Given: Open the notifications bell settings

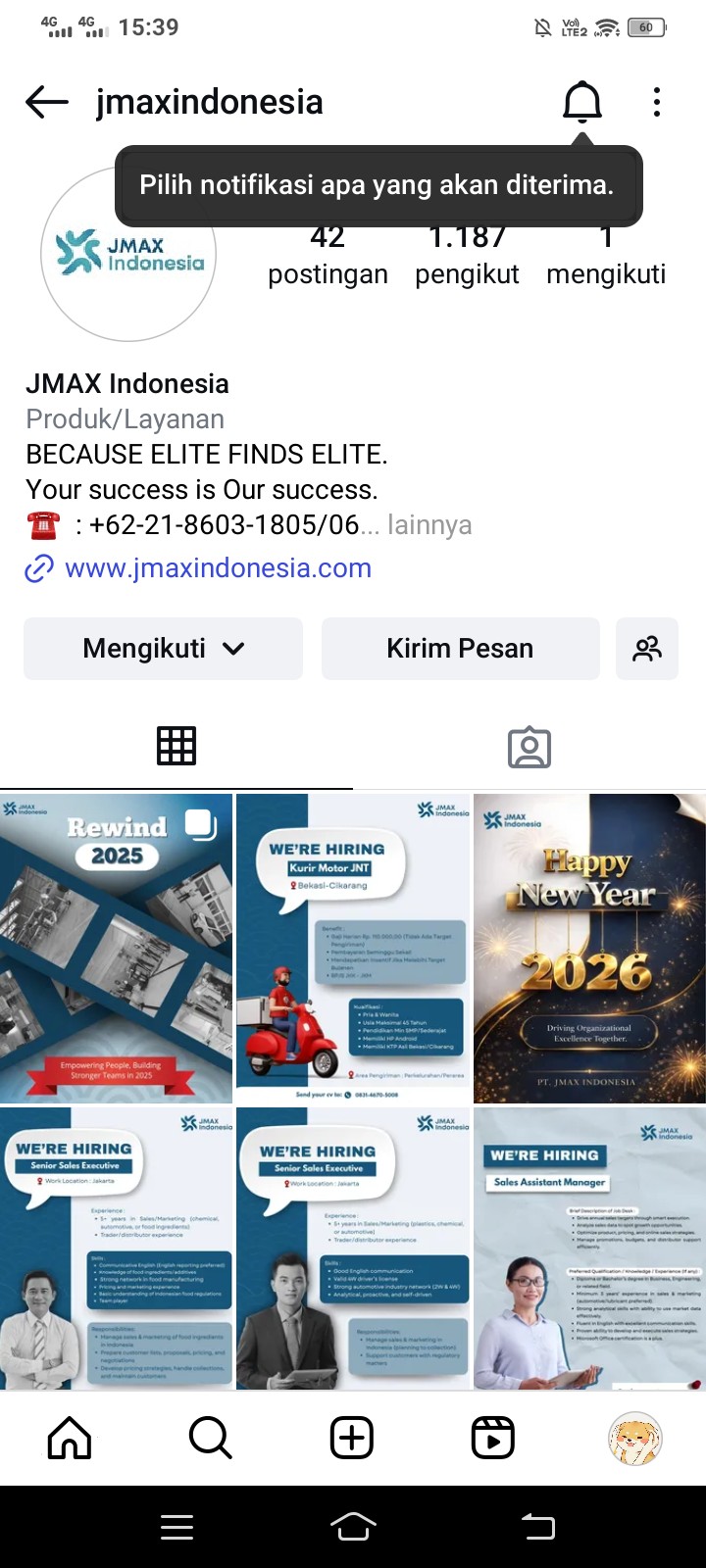Looking at the screenshot, I should coord(581,101).
